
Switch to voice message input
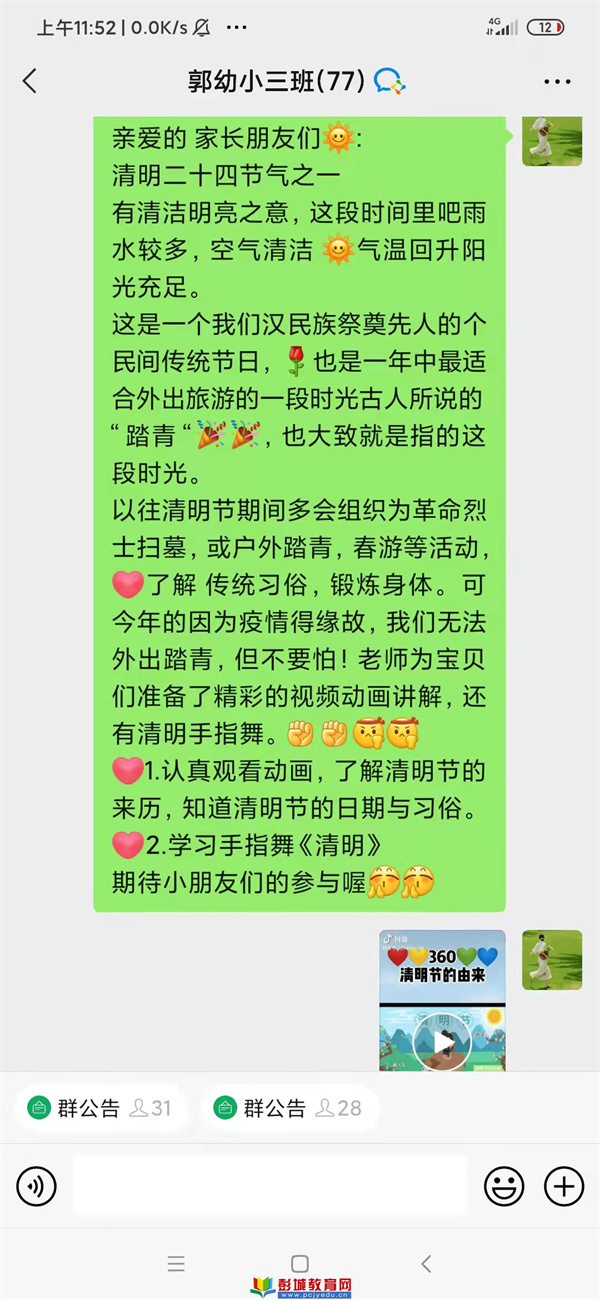[37, 1187]
